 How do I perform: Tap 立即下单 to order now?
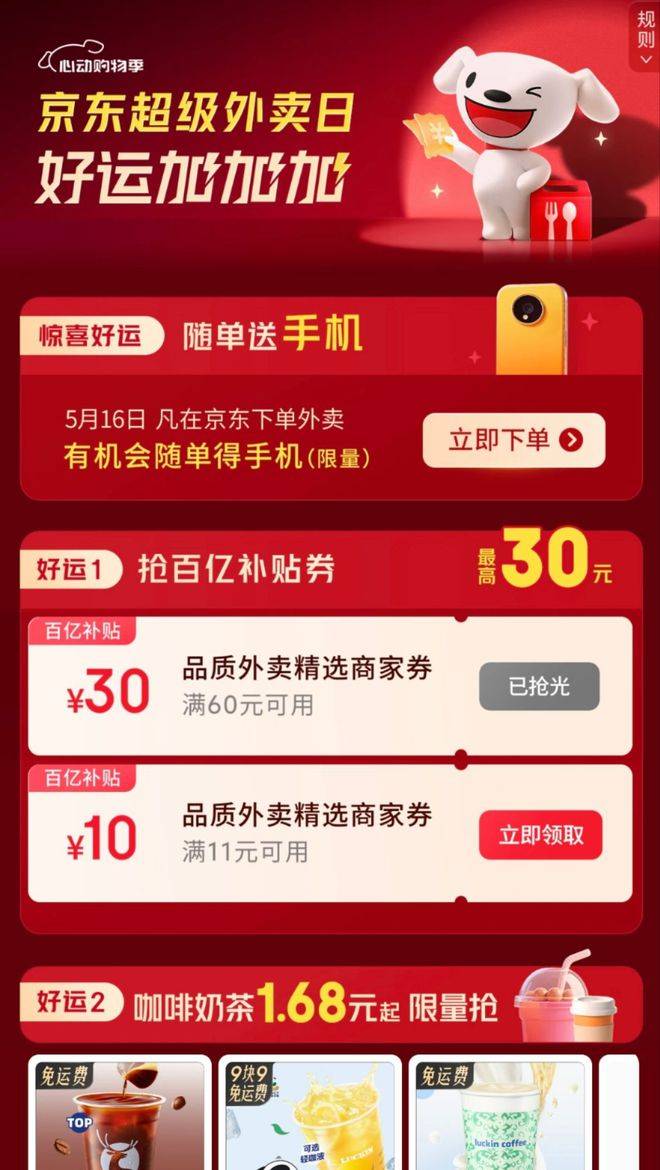(514, 440)
